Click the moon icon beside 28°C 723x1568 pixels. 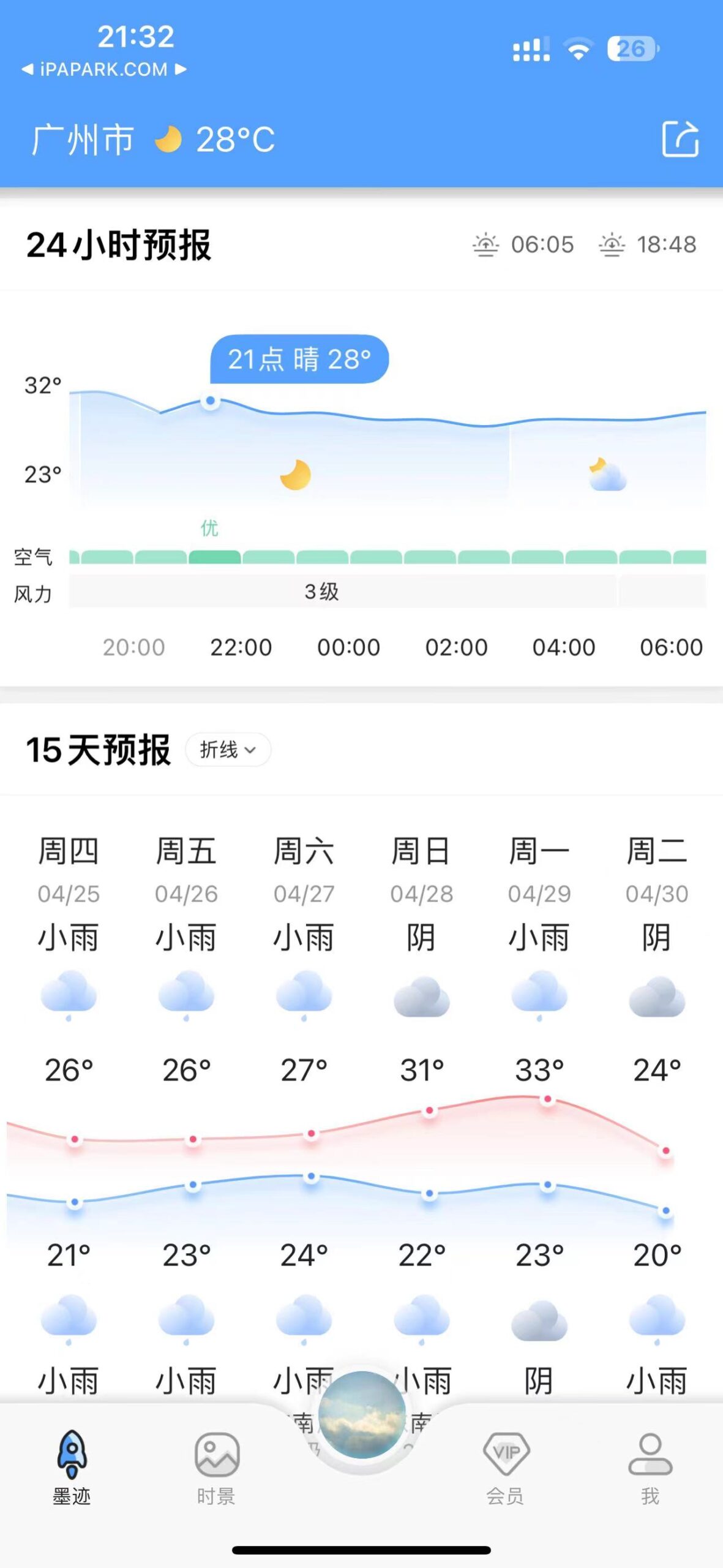[x=169, y=140]
